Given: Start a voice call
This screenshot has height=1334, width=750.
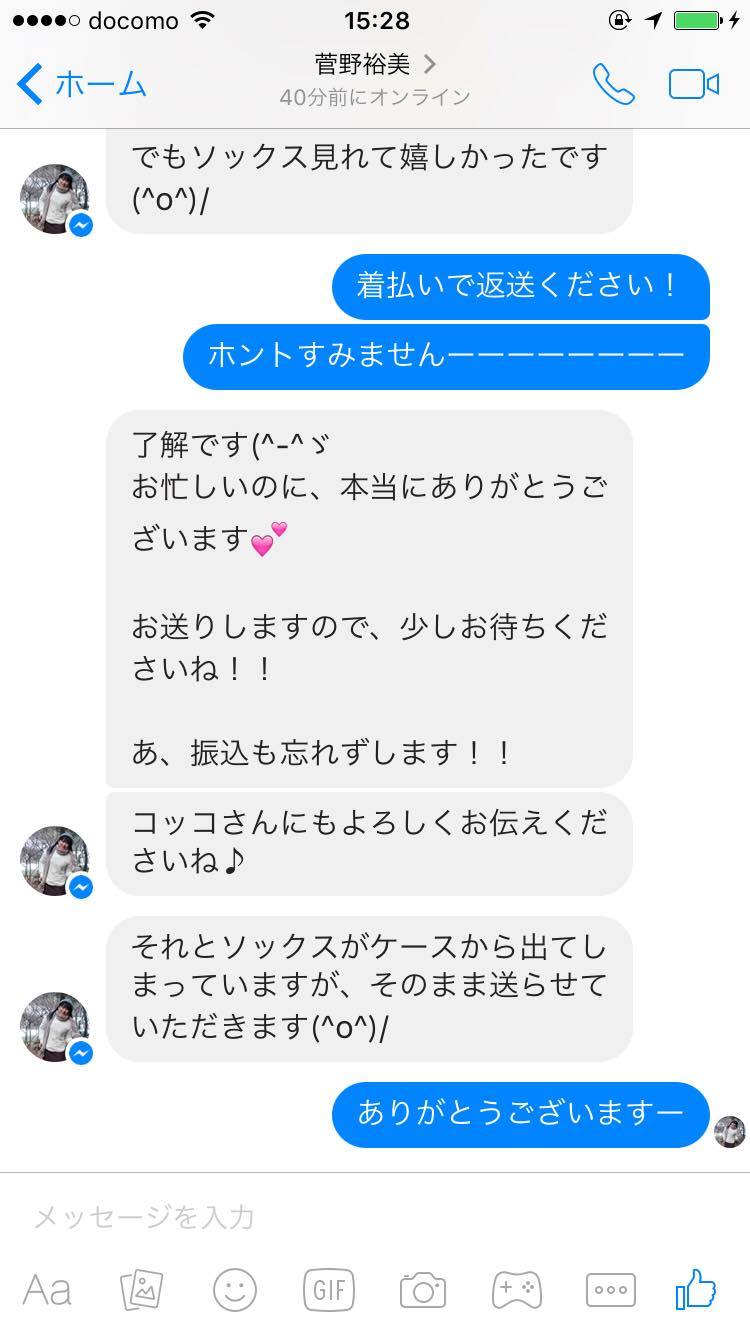Looking at the screenshot, I should (x=613, y=85).
